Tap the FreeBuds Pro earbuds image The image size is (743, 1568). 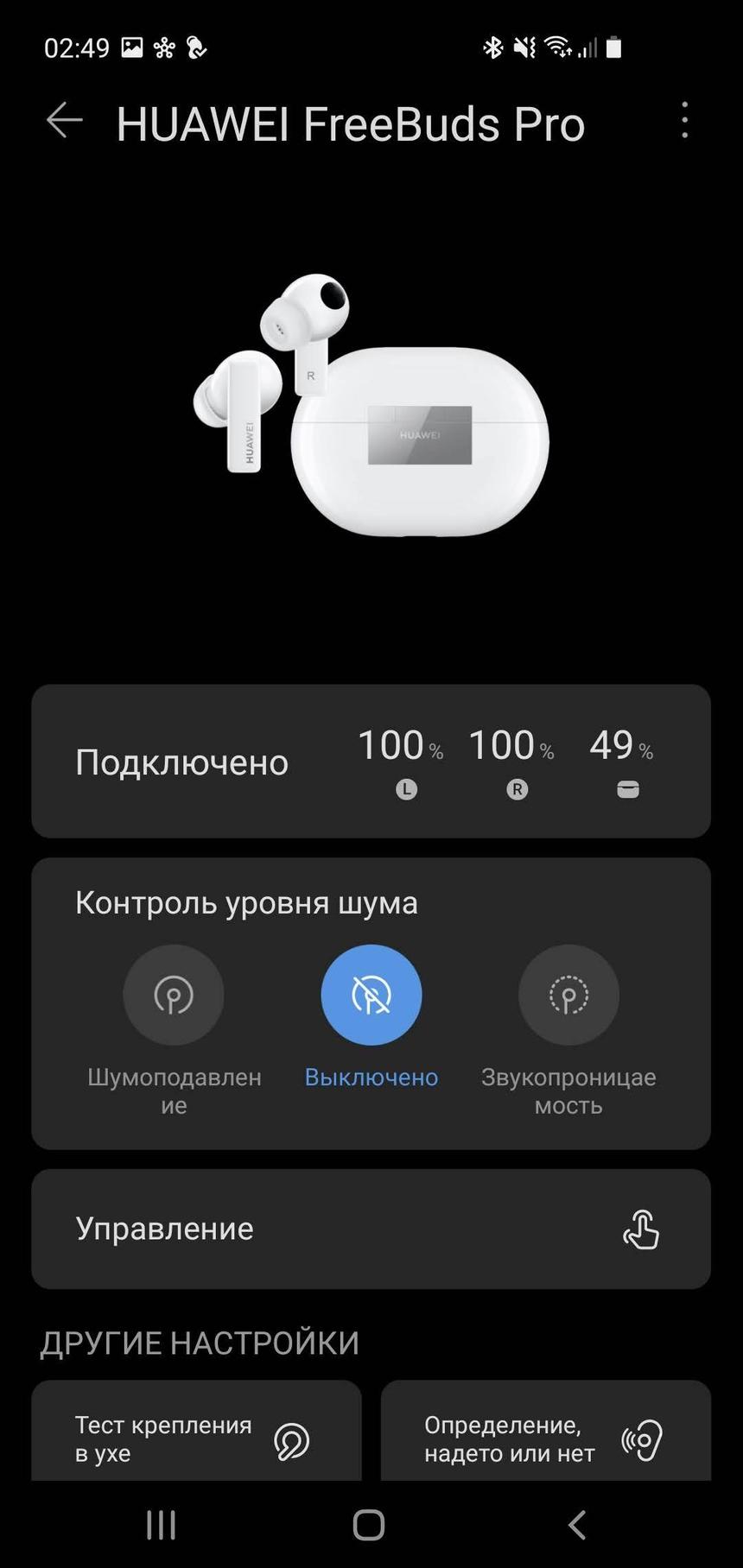(371, 406)
